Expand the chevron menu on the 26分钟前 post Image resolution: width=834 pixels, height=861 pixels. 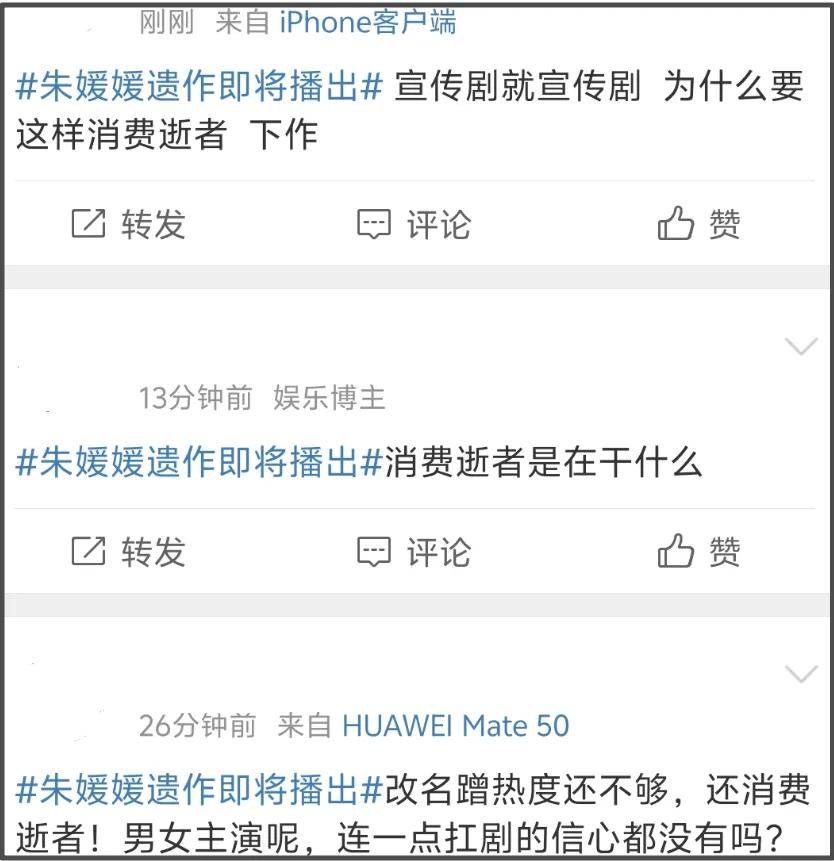click(x=801, y=674)
